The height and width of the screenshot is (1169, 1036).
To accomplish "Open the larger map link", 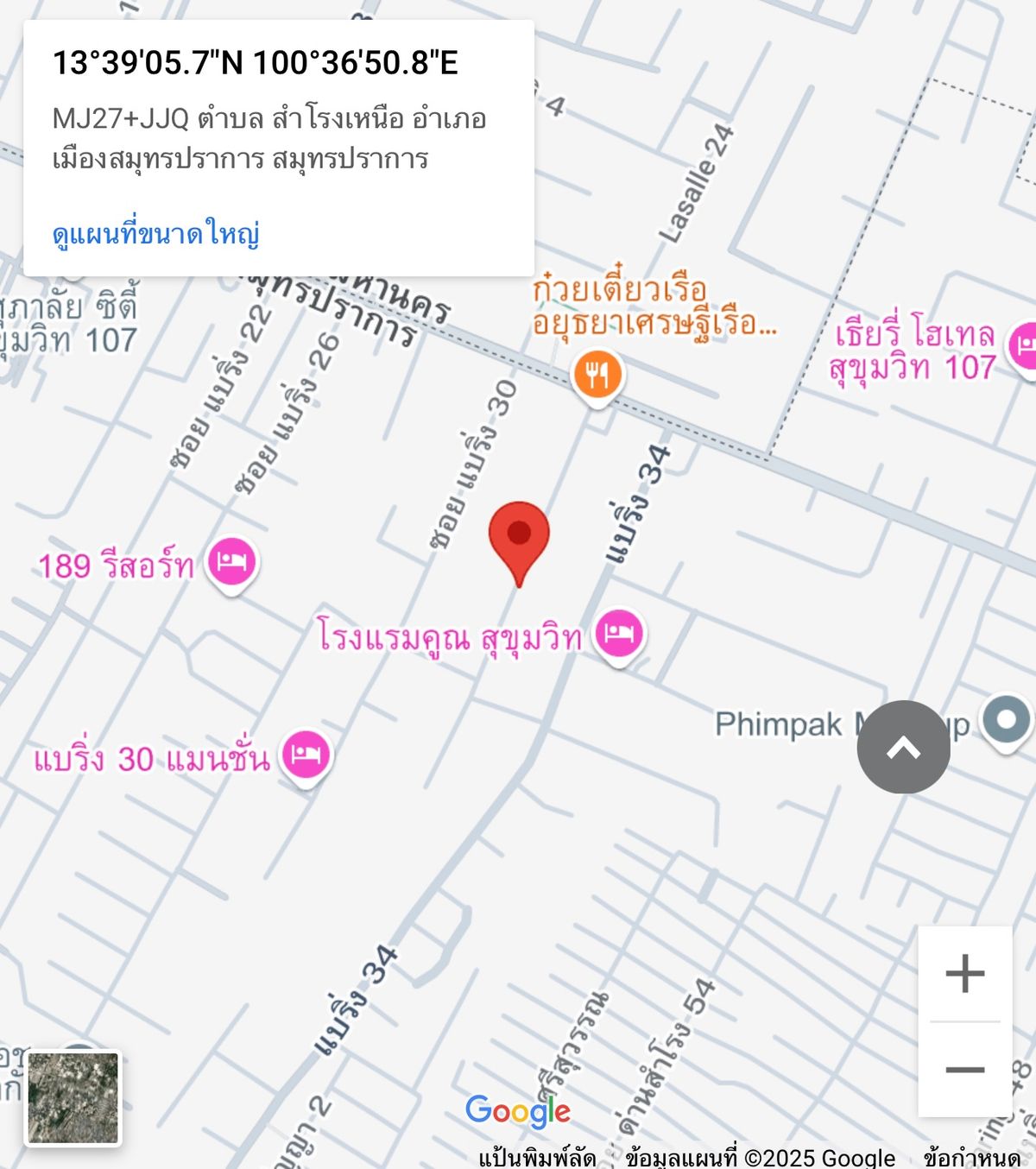I will tap(156, 234).
